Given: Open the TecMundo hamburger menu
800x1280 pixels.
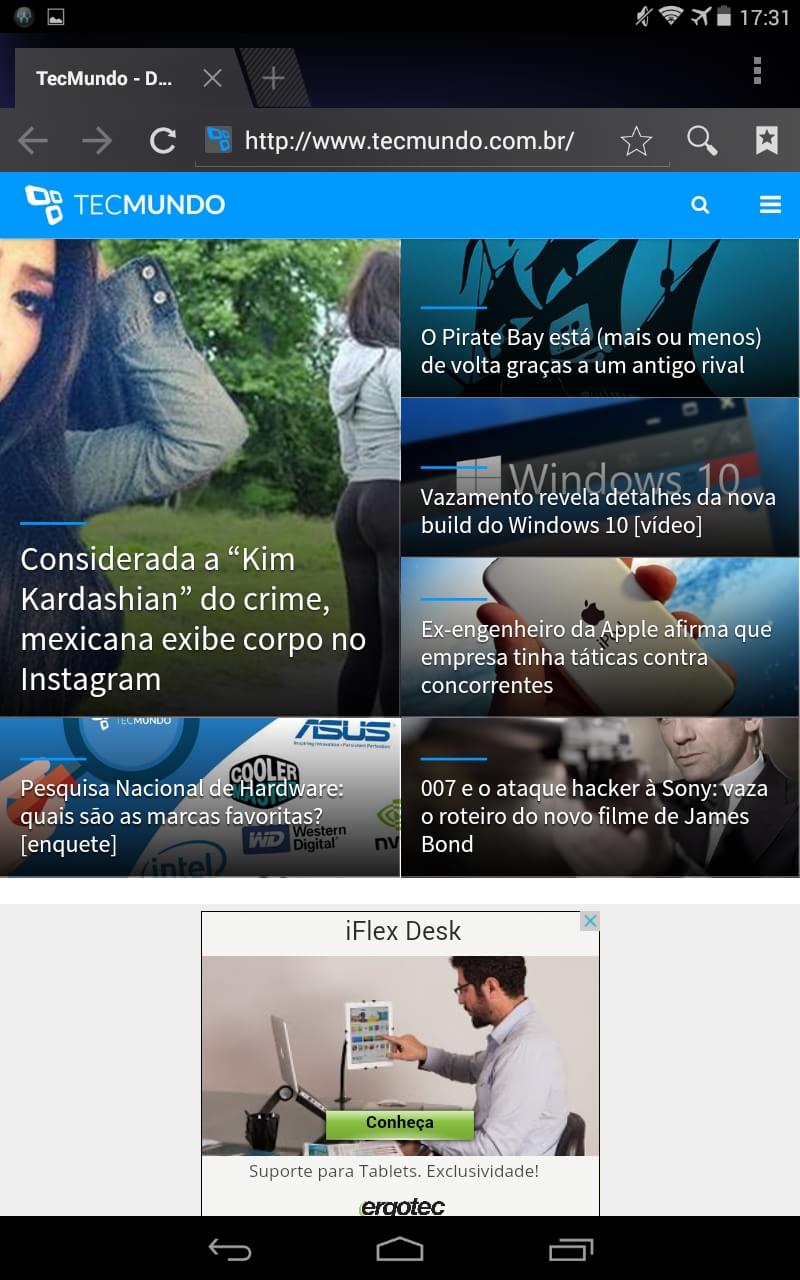Looking at the screenshot, I should [x=769, y=205].
